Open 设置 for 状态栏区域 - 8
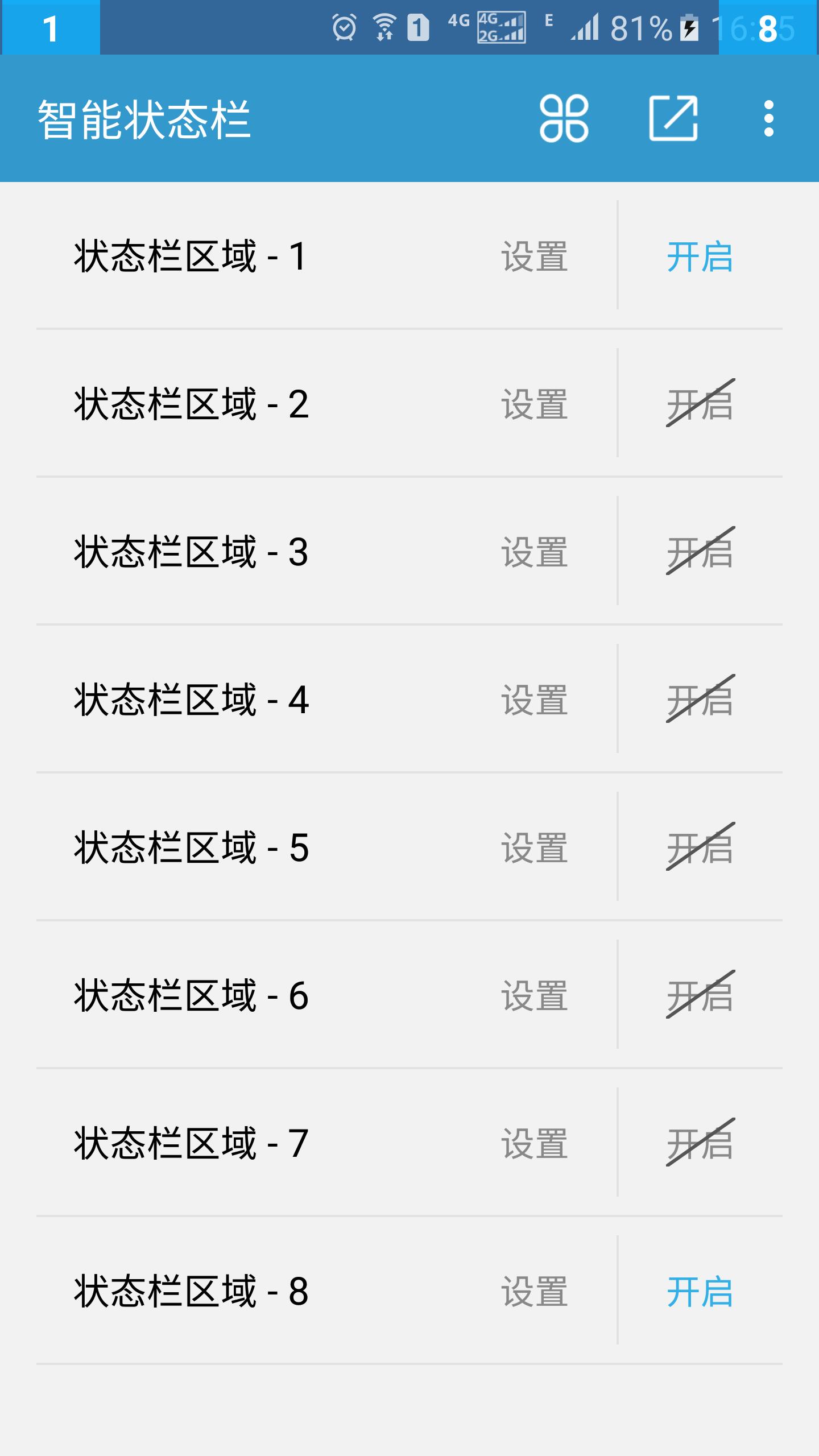Viewport: 819px width, 1456px height. click(x=535, y=1292)
